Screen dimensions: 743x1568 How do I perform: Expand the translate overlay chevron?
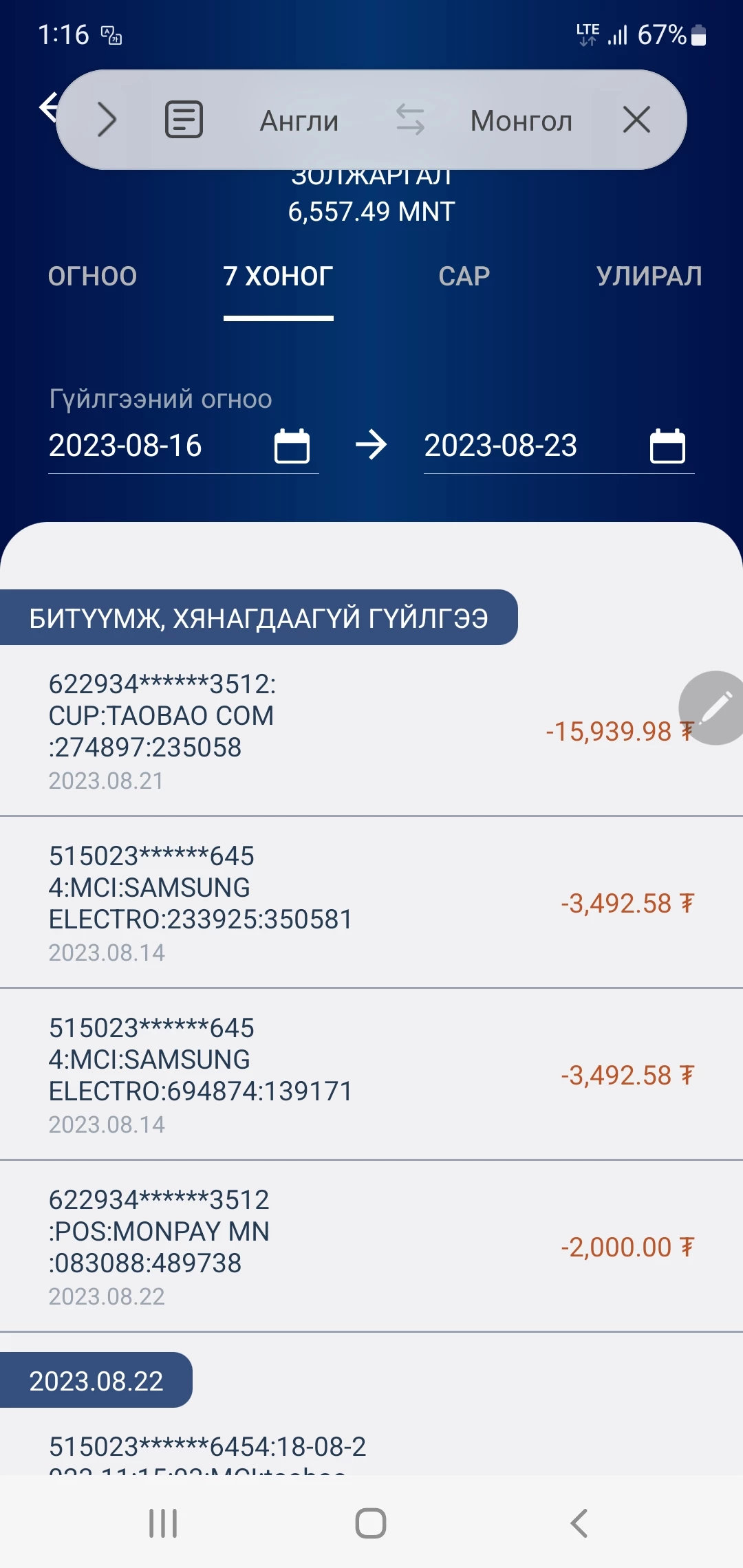[x=107, y=120]
